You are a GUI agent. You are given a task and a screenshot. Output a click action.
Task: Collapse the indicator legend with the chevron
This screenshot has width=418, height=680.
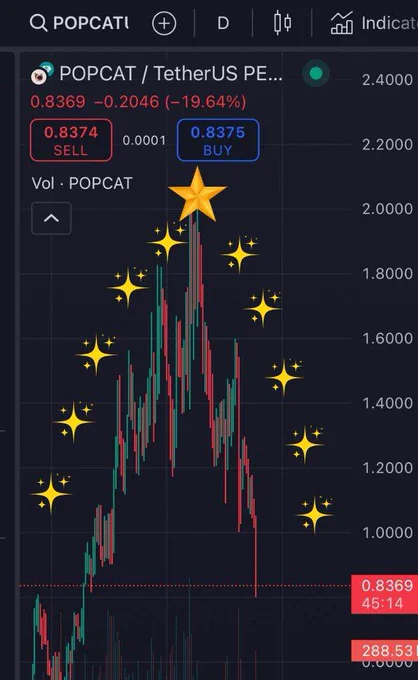point(51,218)
